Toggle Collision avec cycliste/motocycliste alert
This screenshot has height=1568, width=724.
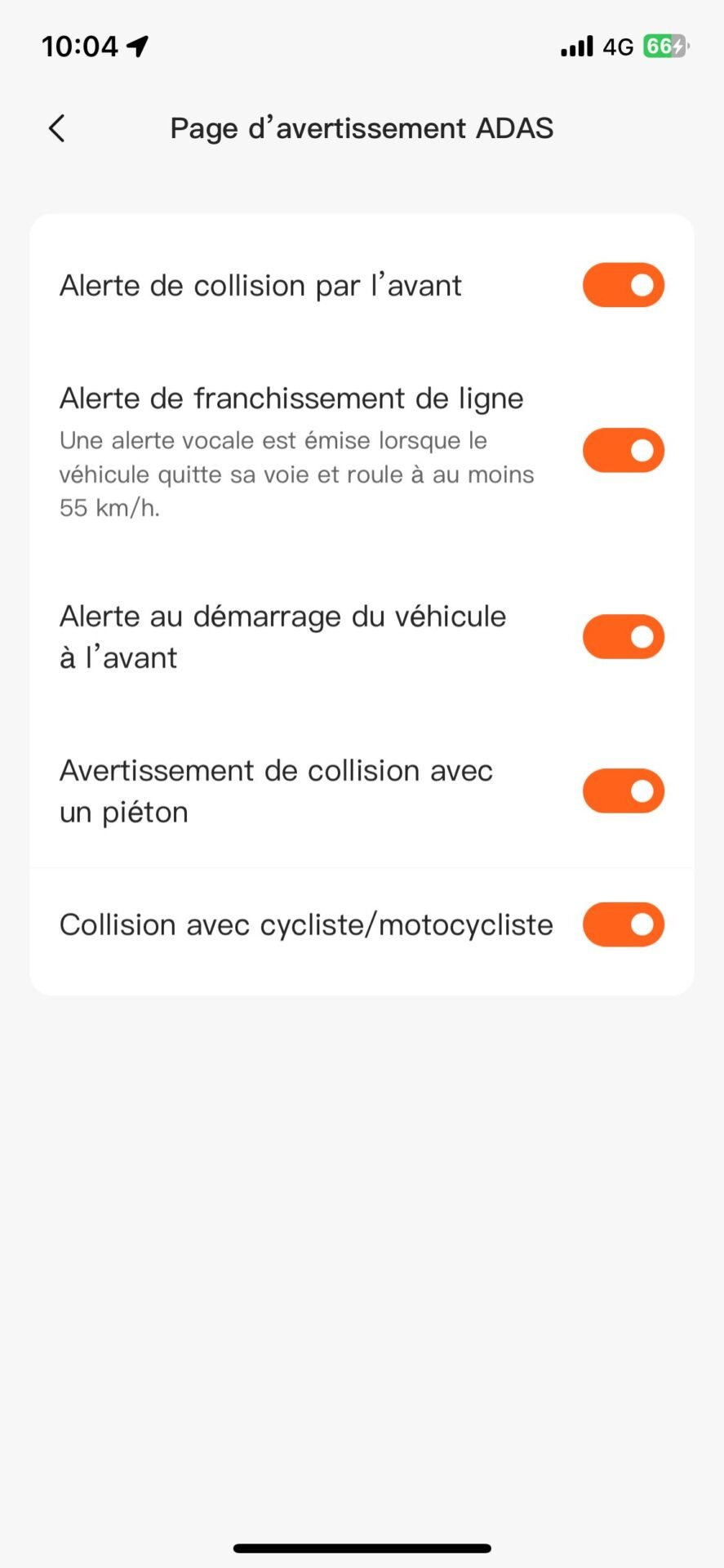point(624,924)
